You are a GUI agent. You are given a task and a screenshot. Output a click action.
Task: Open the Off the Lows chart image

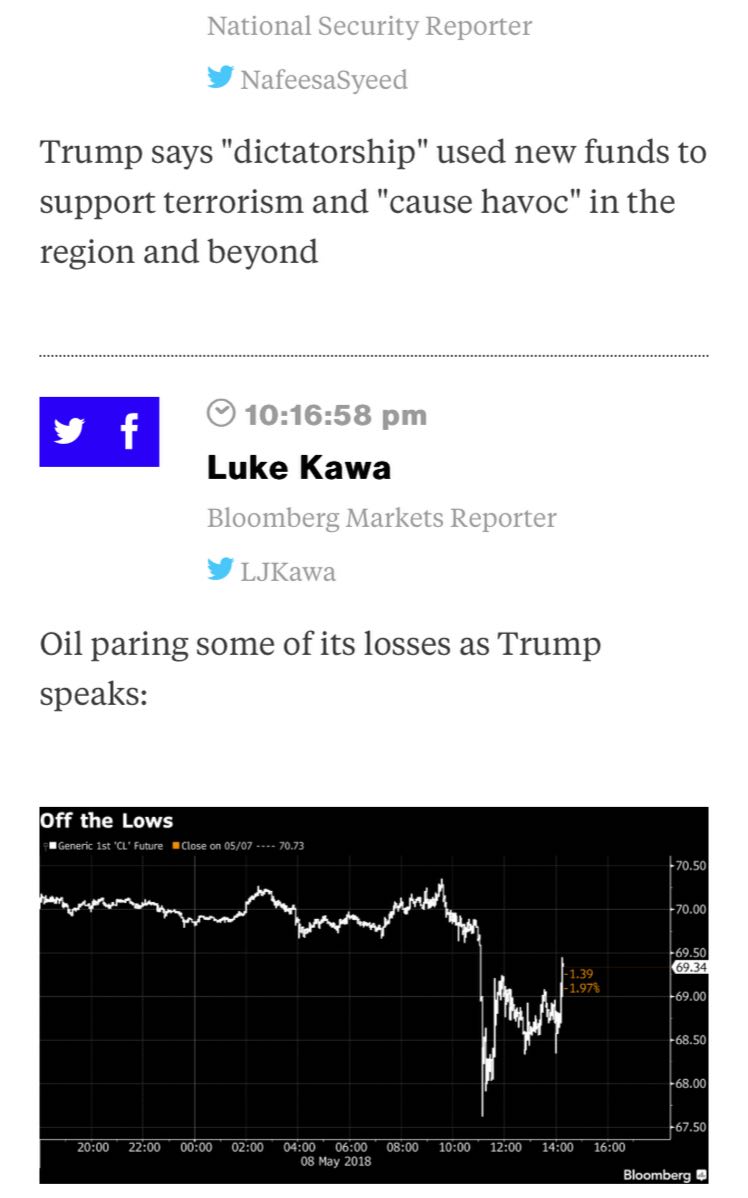click(x=374, y=995)
